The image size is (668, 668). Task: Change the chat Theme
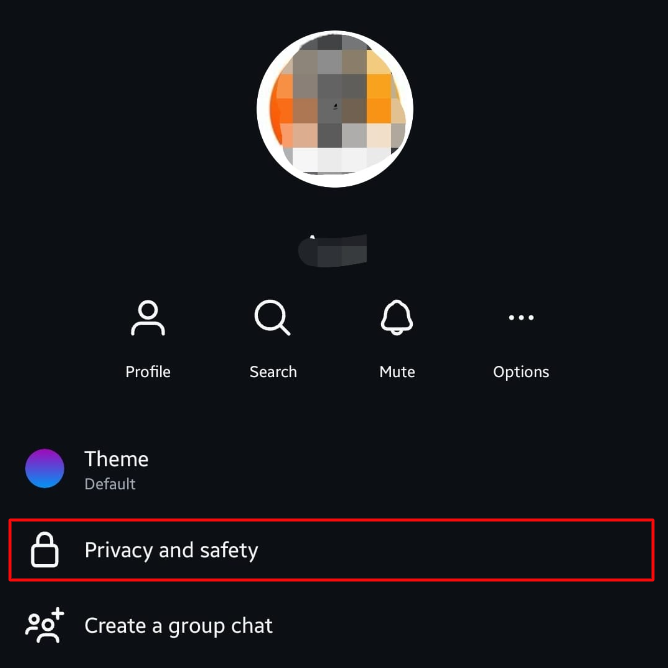point(116,469)
